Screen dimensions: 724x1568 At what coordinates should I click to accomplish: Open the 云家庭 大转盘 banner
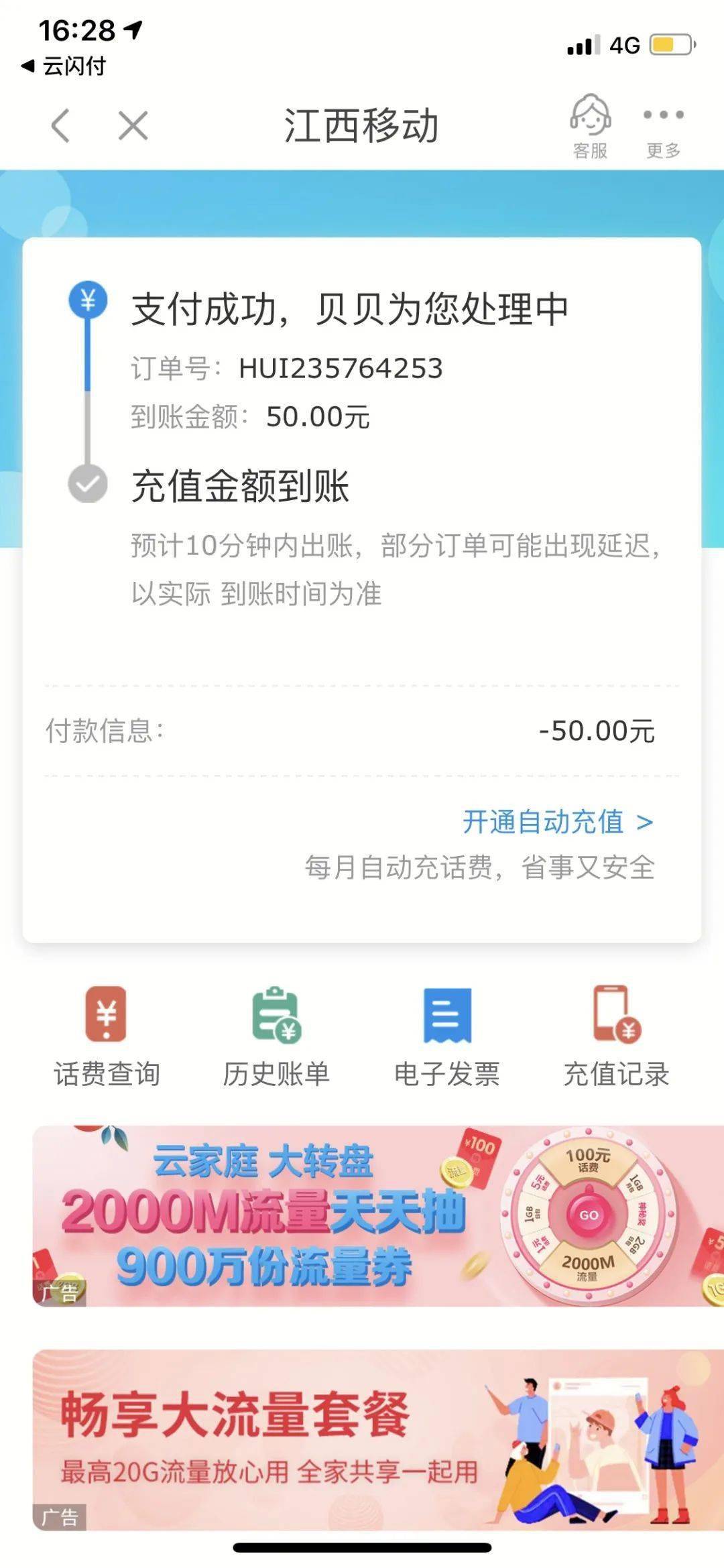coord(375,1215)
